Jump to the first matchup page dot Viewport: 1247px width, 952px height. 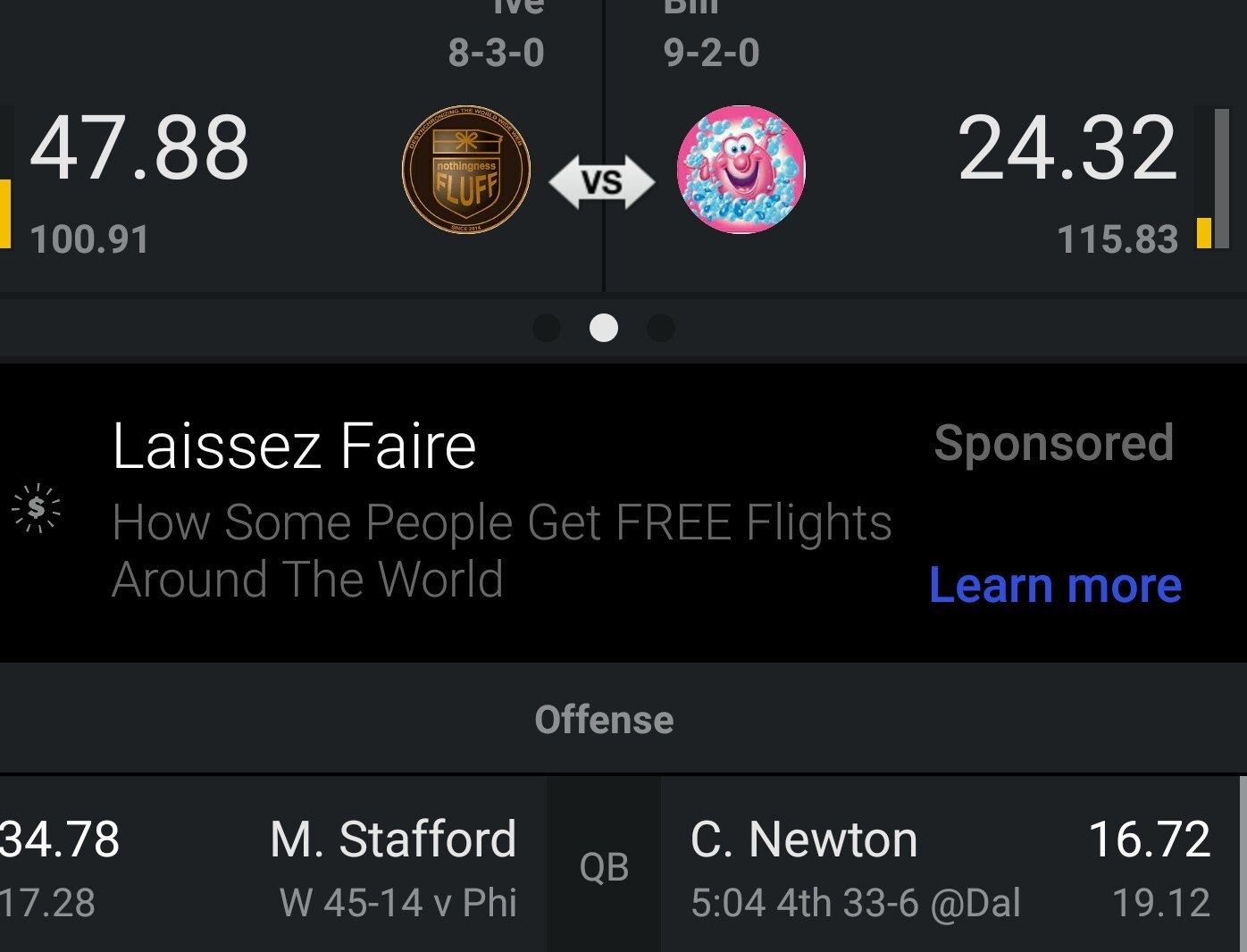point(547,328)
